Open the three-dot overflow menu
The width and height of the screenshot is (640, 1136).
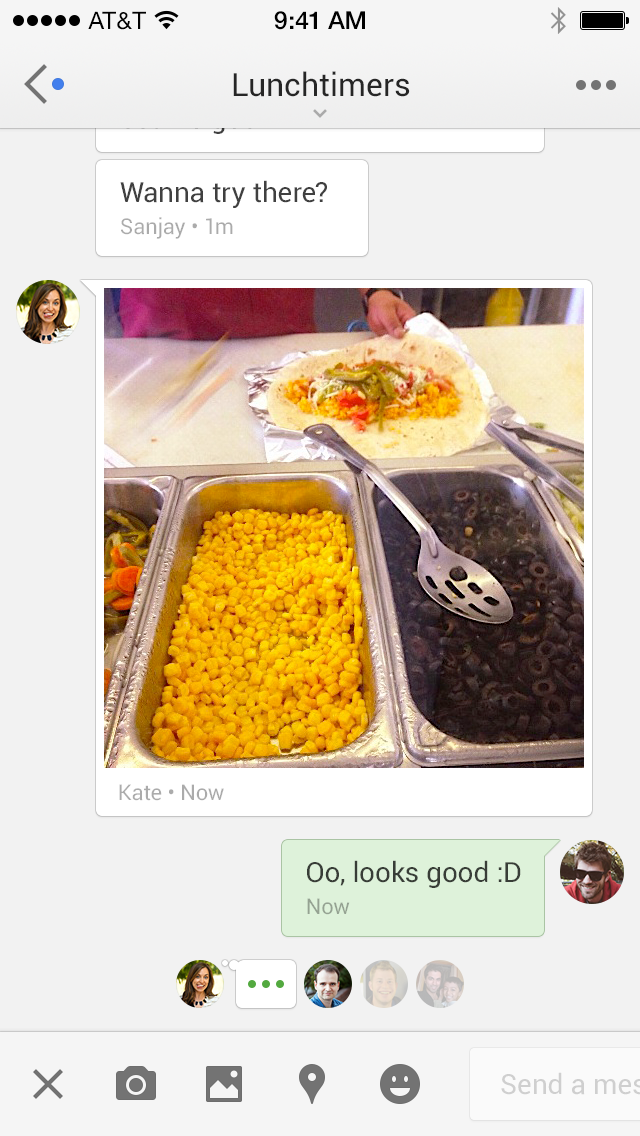pos(596,85)
